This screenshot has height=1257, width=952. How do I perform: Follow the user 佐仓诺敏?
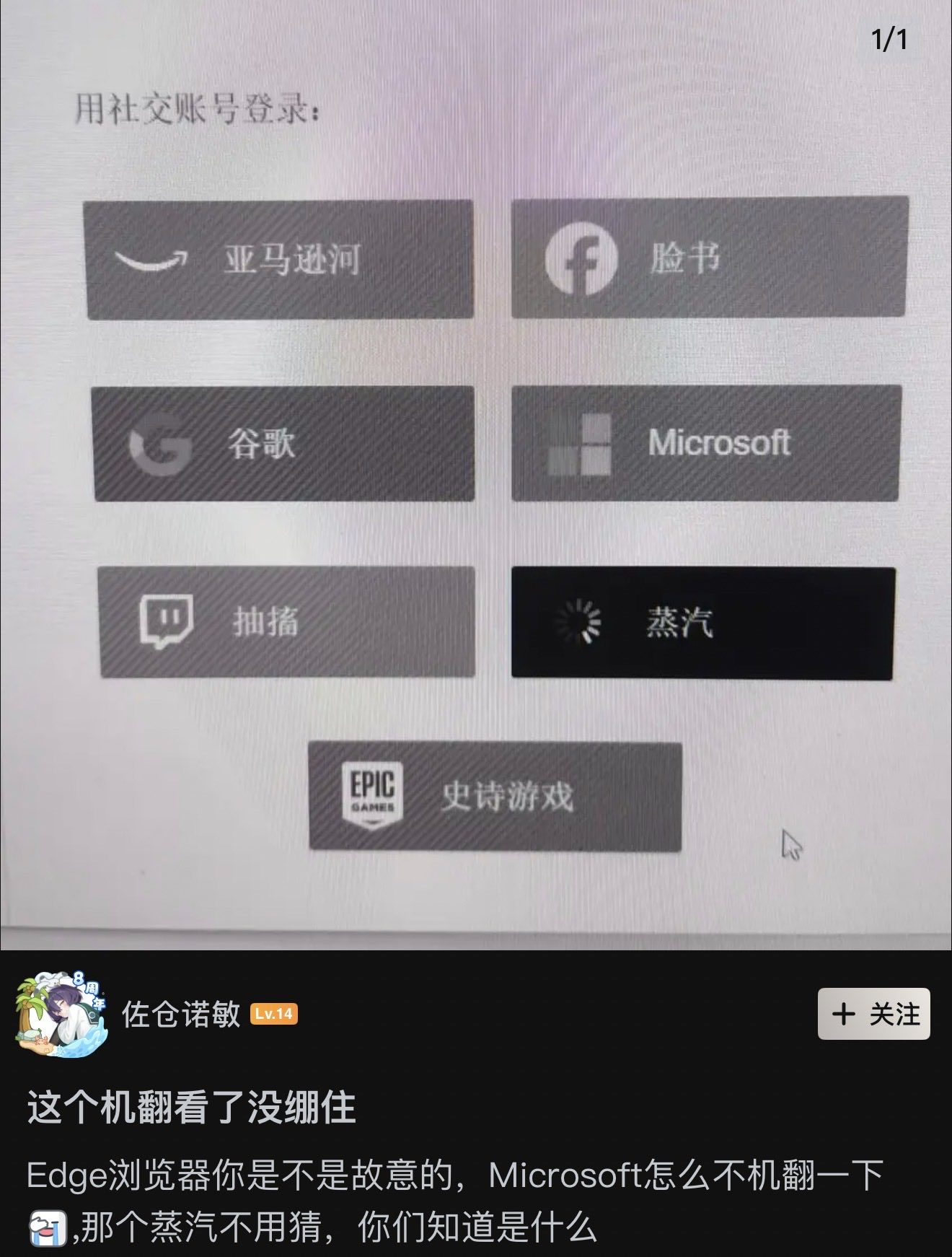873,1014
